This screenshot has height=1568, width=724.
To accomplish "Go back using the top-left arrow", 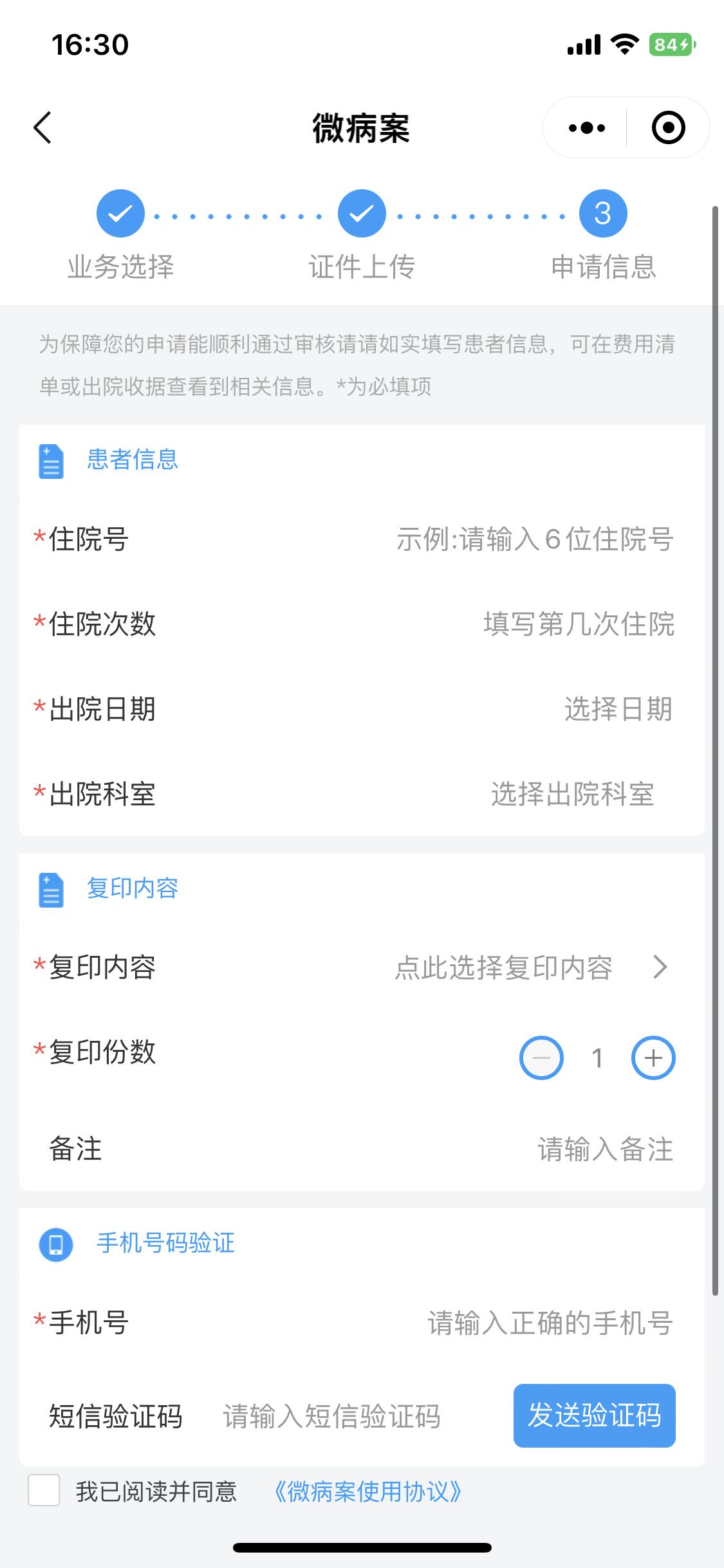I will pos(42,127).
